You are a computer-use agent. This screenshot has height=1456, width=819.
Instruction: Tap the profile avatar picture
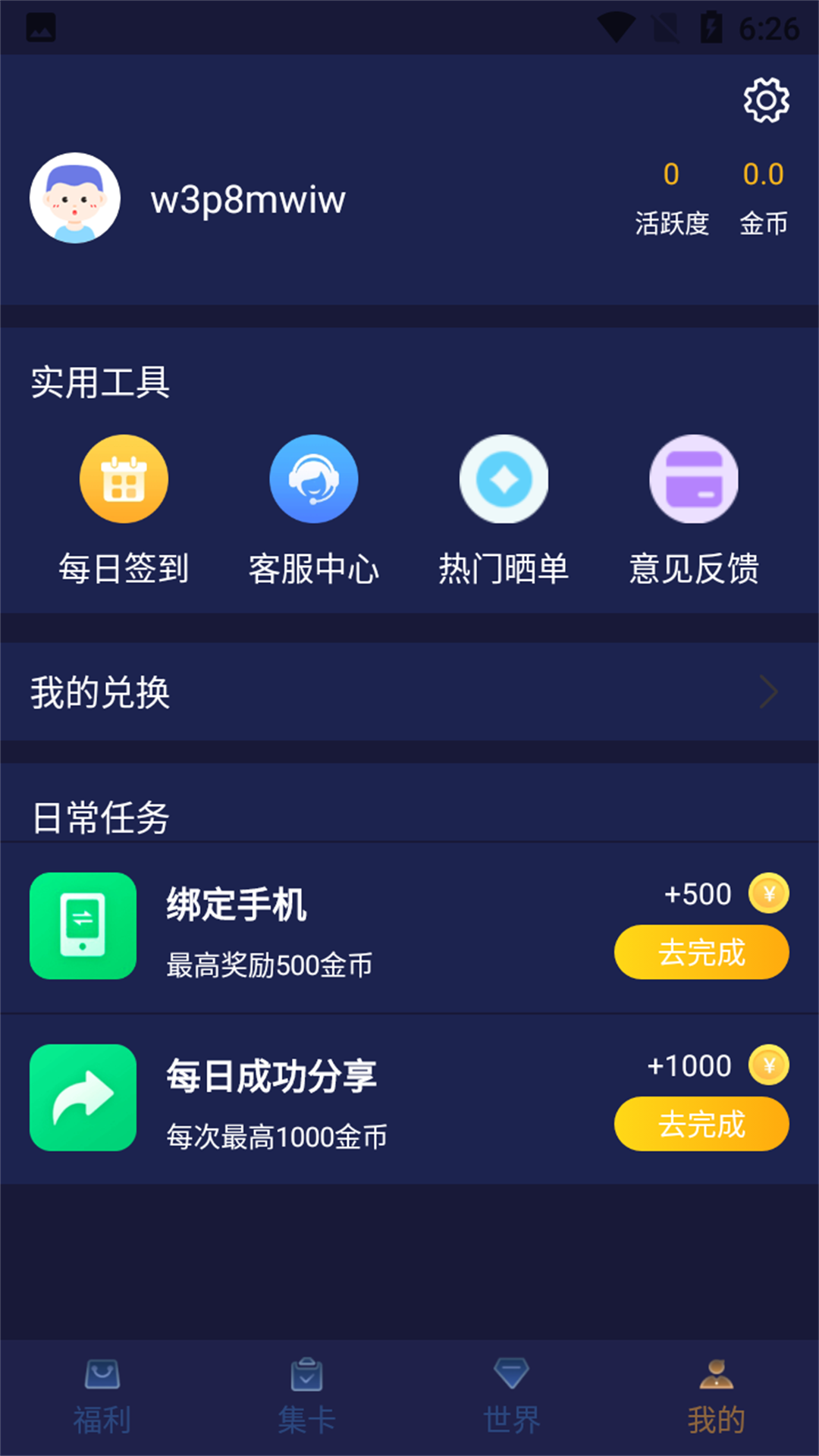75,199
